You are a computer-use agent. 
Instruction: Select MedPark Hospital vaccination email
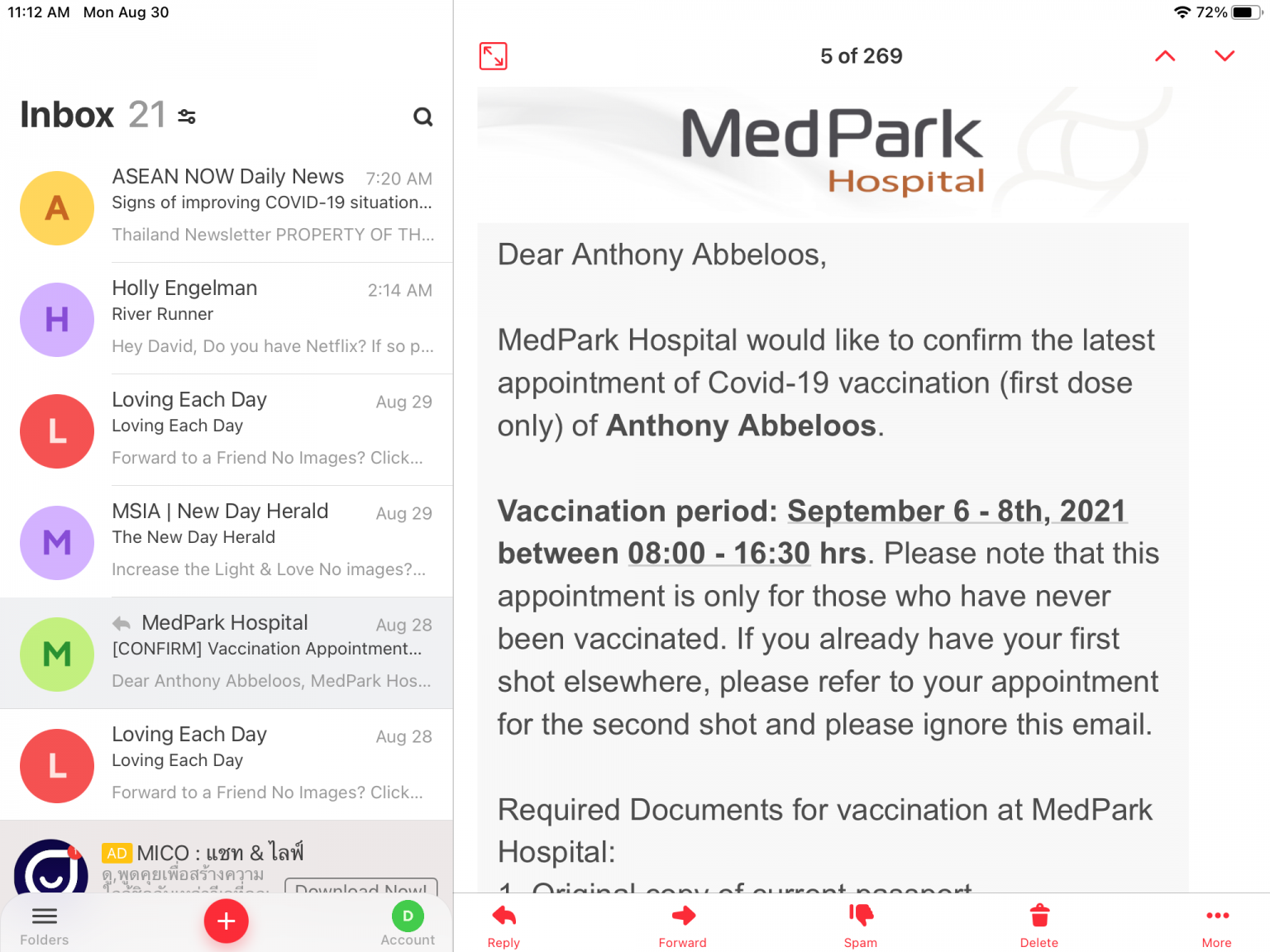coord(272,653)
